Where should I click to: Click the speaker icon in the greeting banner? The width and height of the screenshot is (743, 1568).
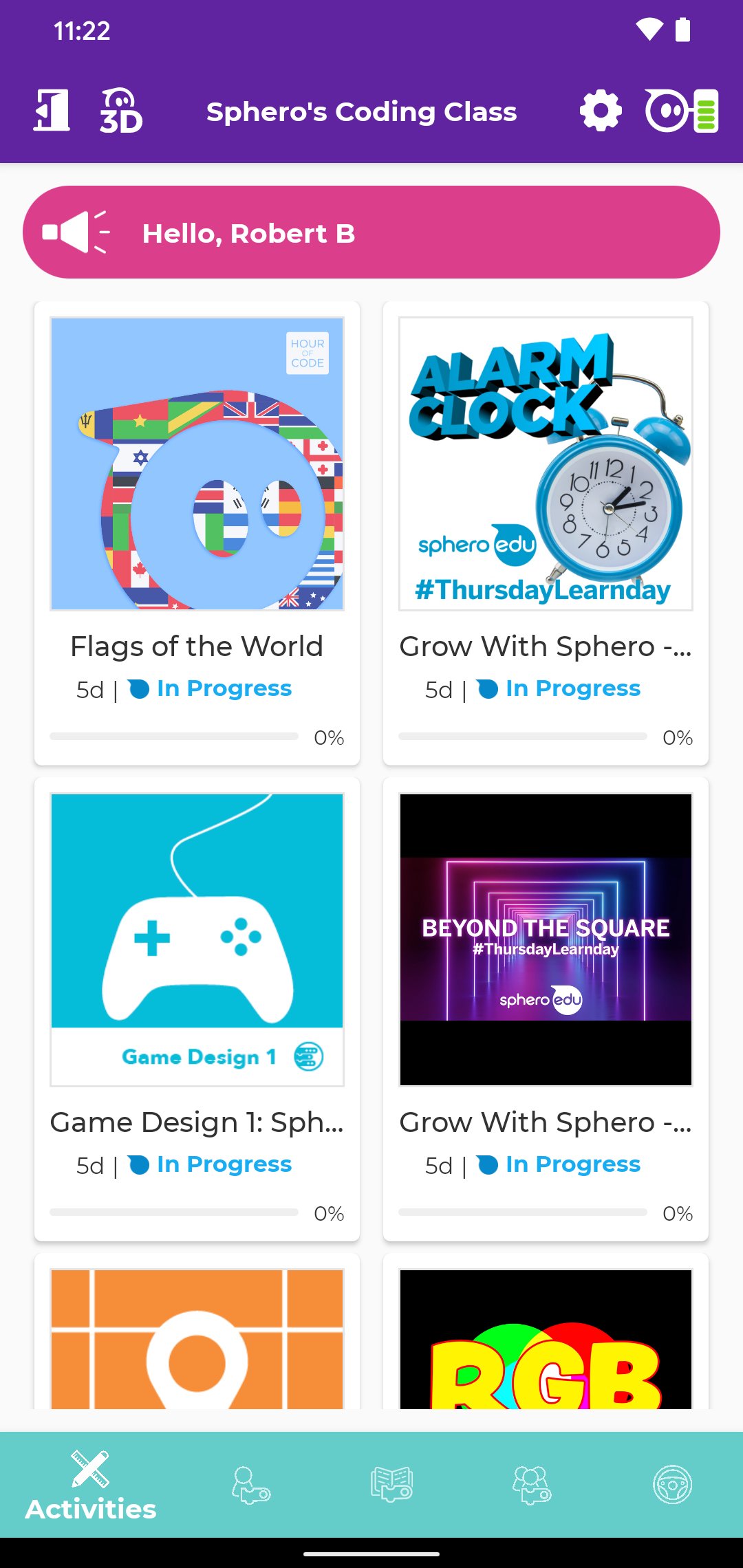click(x=74, y=232)
